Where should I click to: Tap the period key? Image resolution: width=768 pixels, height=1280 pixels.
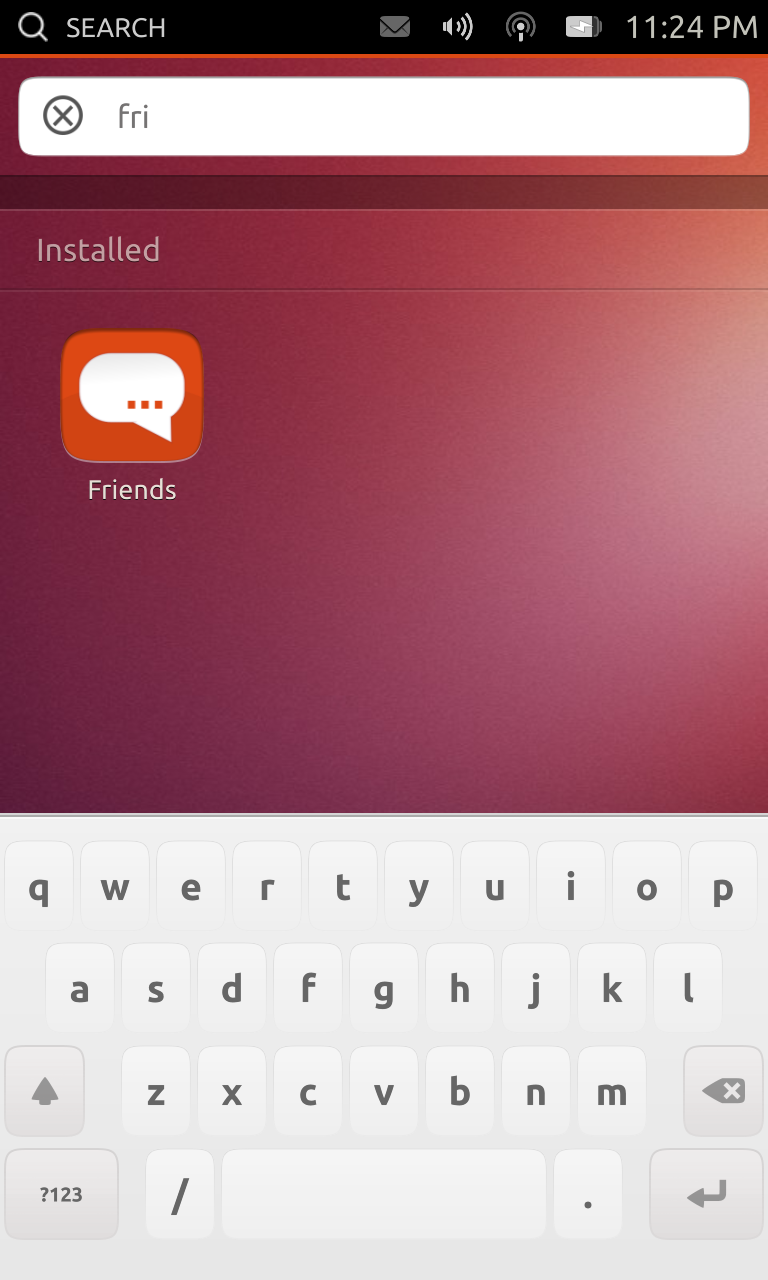[x=587, y=1194]
